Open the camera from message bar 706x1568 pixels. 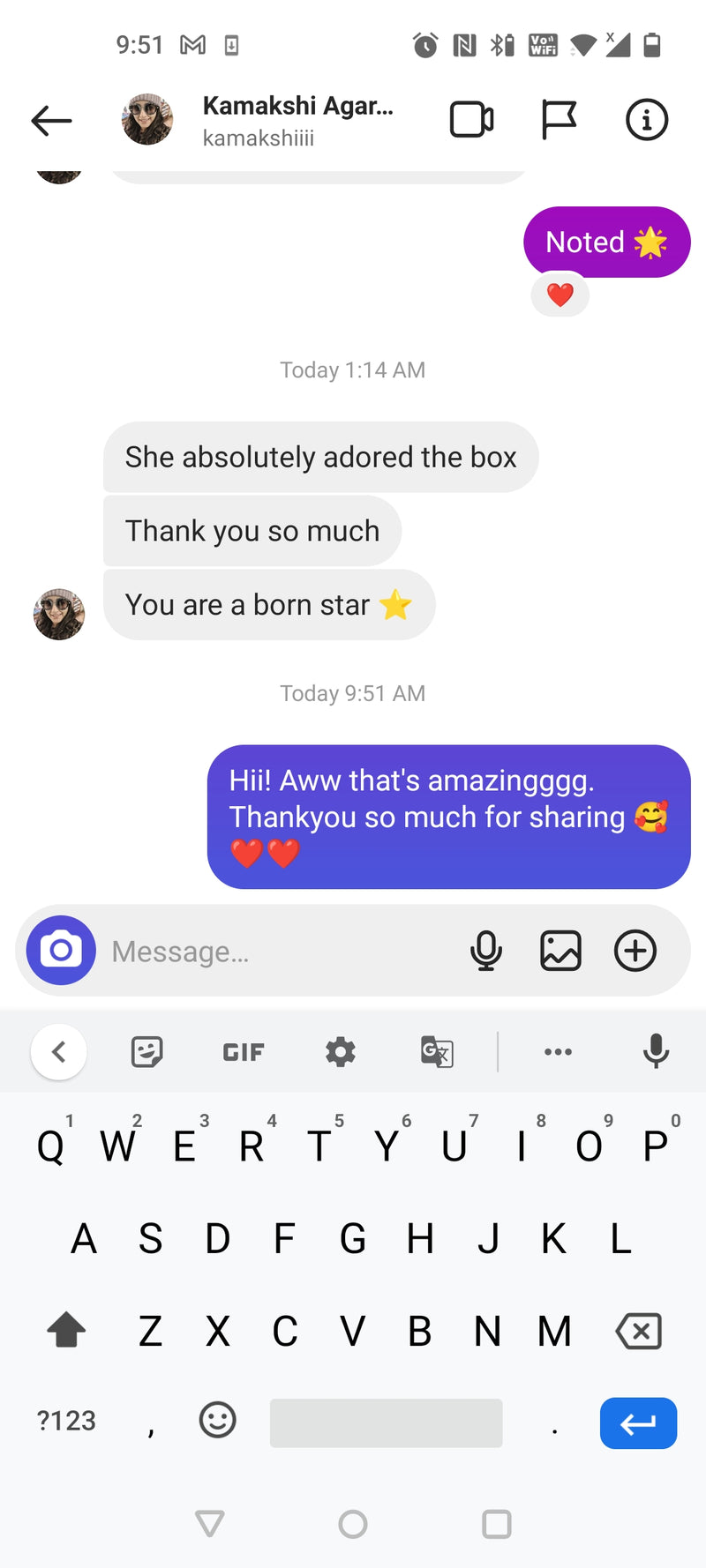(x=61, y=951)
